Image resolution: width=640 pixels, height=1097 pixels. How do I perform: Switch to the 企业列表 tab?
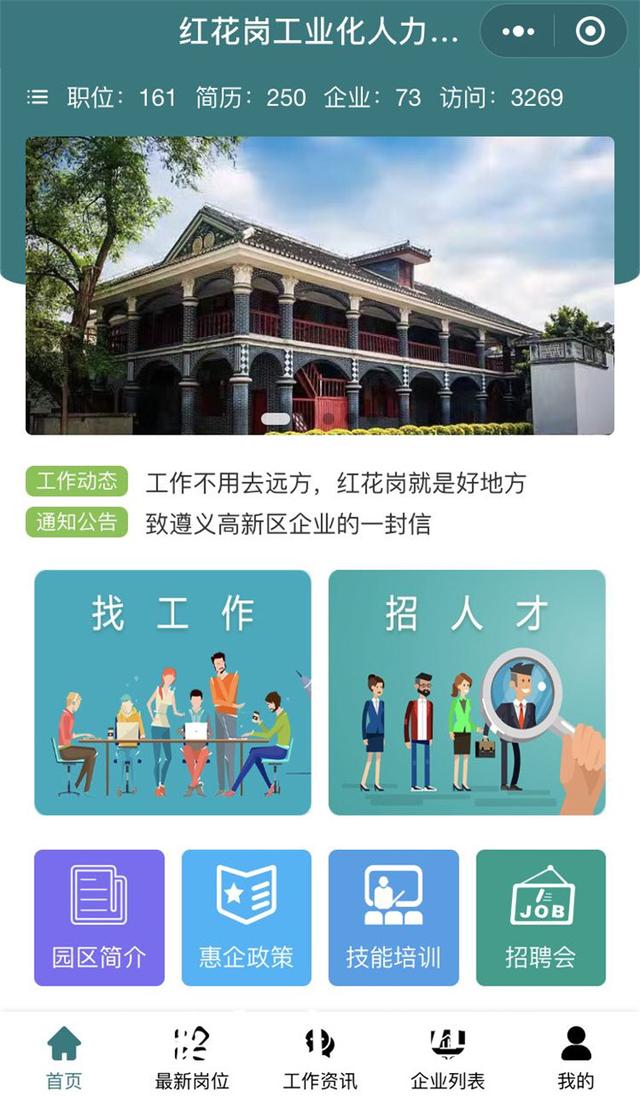448,1057
